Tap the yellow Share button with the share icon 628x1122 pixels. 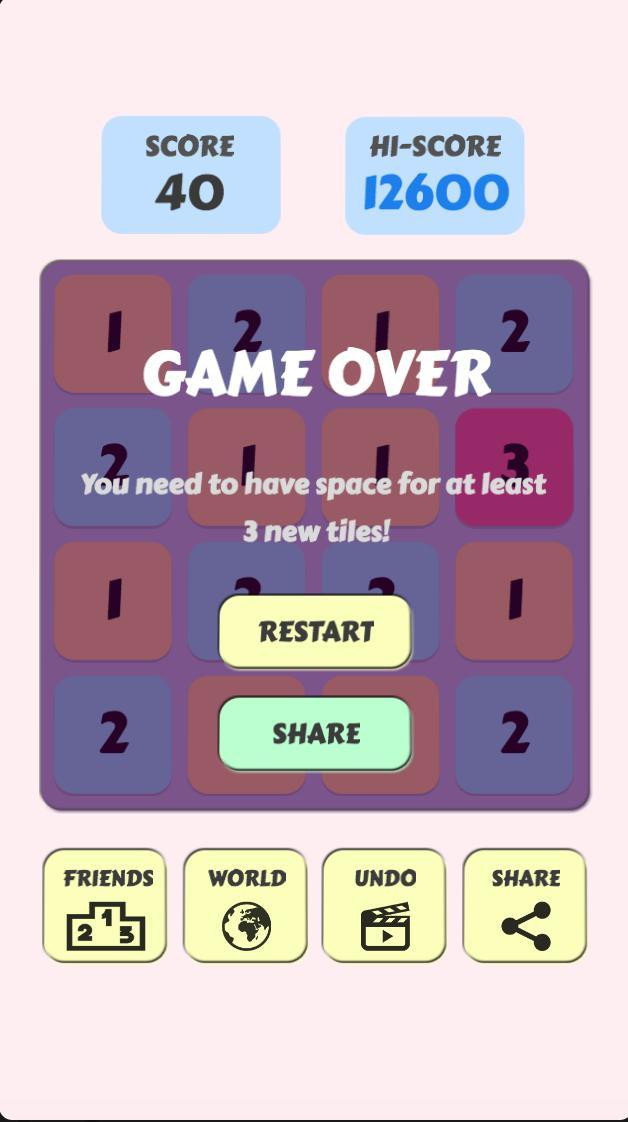(x=524, y=905)
